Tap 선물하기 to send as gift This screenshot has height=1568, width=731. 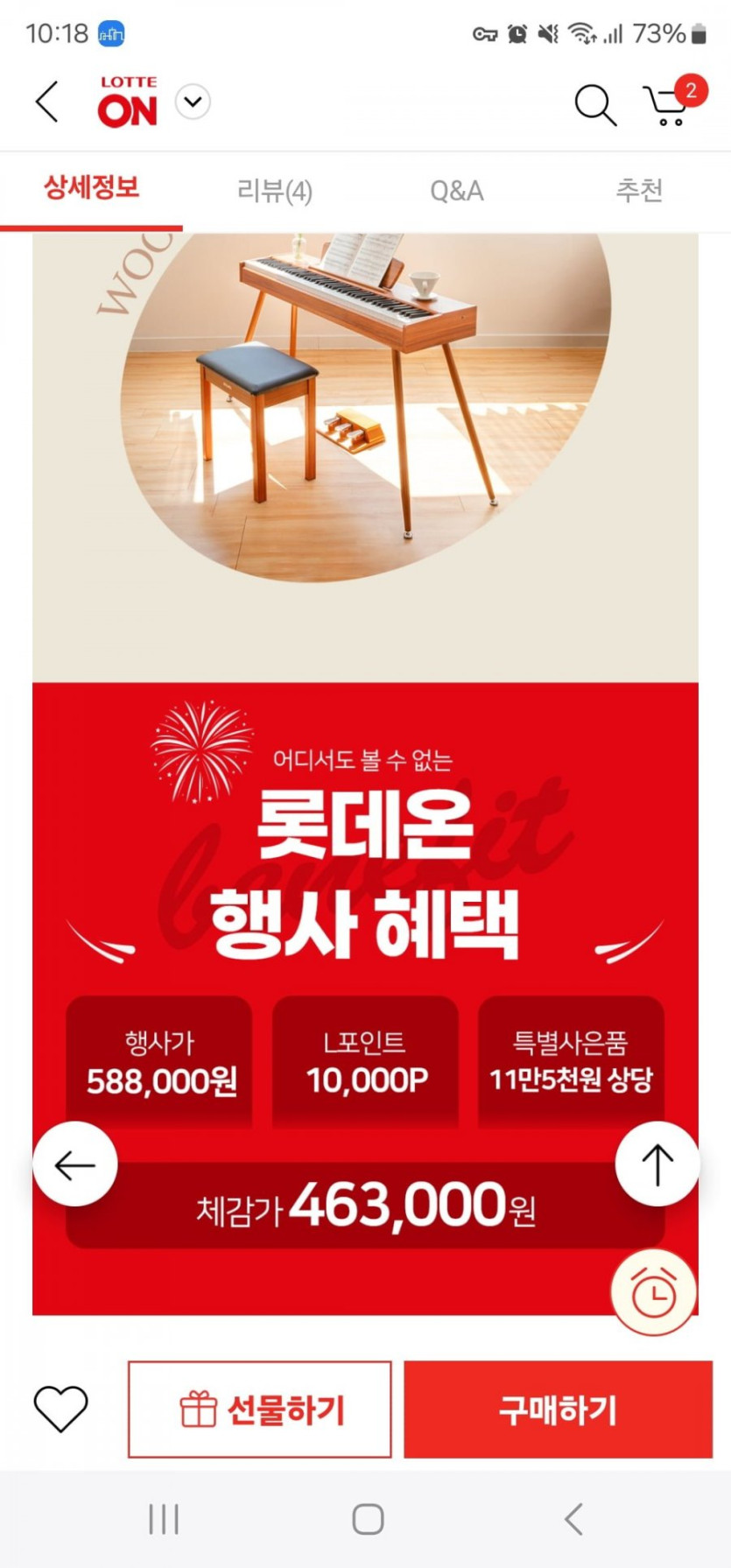(260, 1410)
